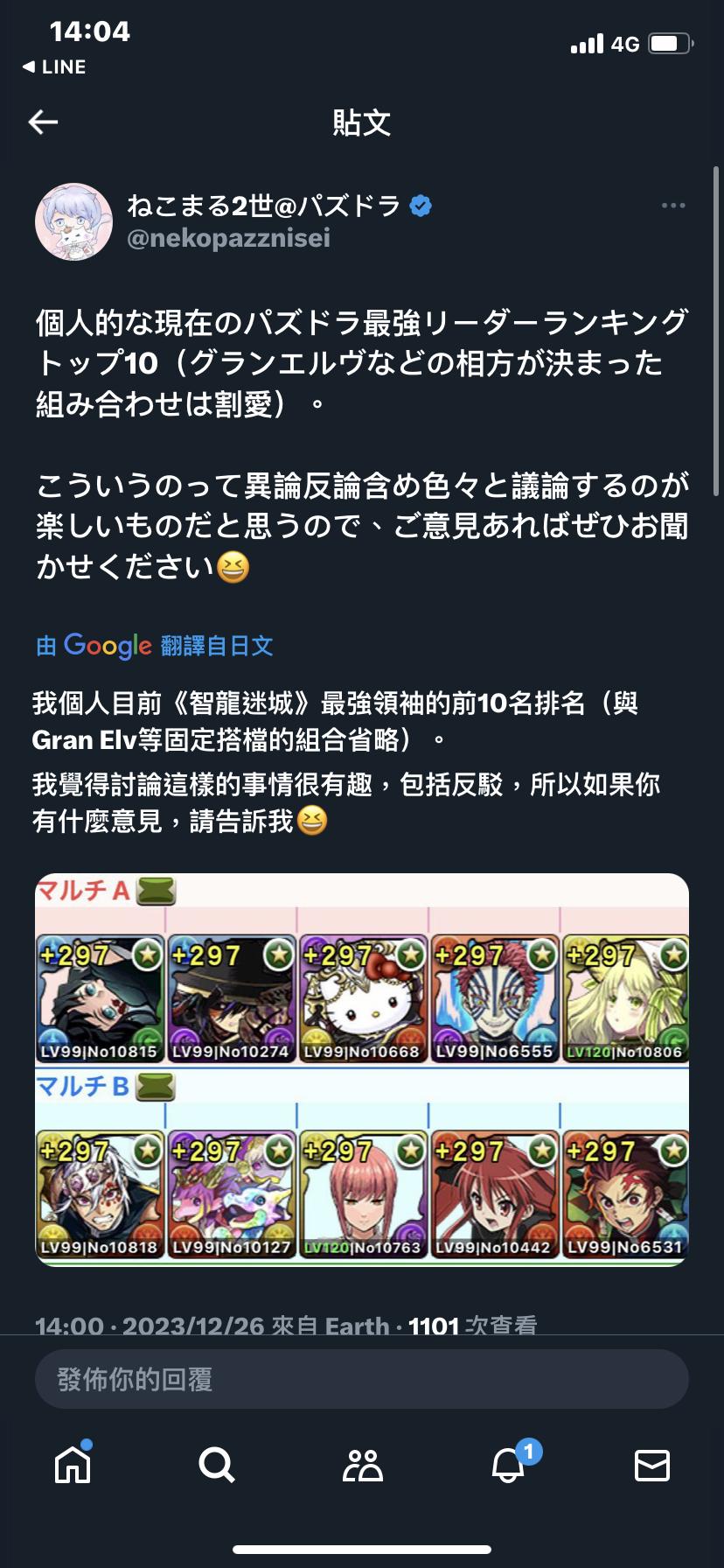Open the notifications bell tab

pyautogui.click(x=508, y=1464)
